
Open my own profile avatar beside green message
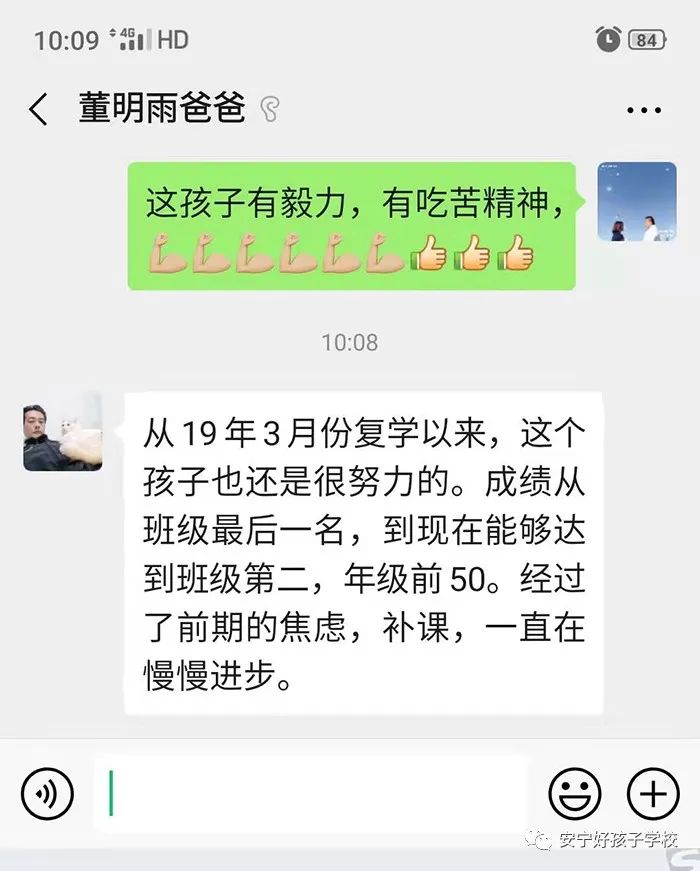click(x=637, y=202)
